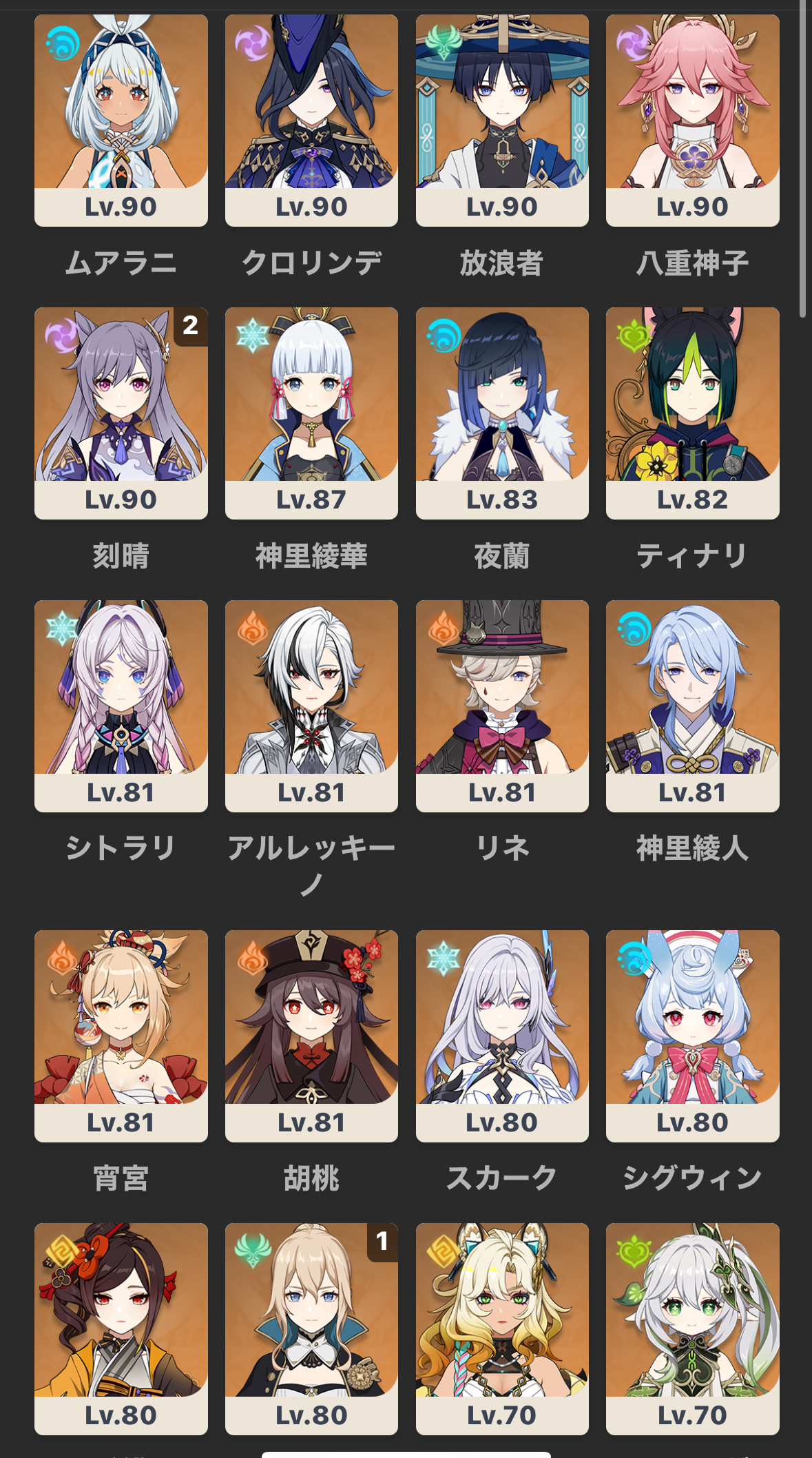812x1458 pixels.
Task: Open the 夜蘭 Lv.83 card
Action: tap(502, 413)
